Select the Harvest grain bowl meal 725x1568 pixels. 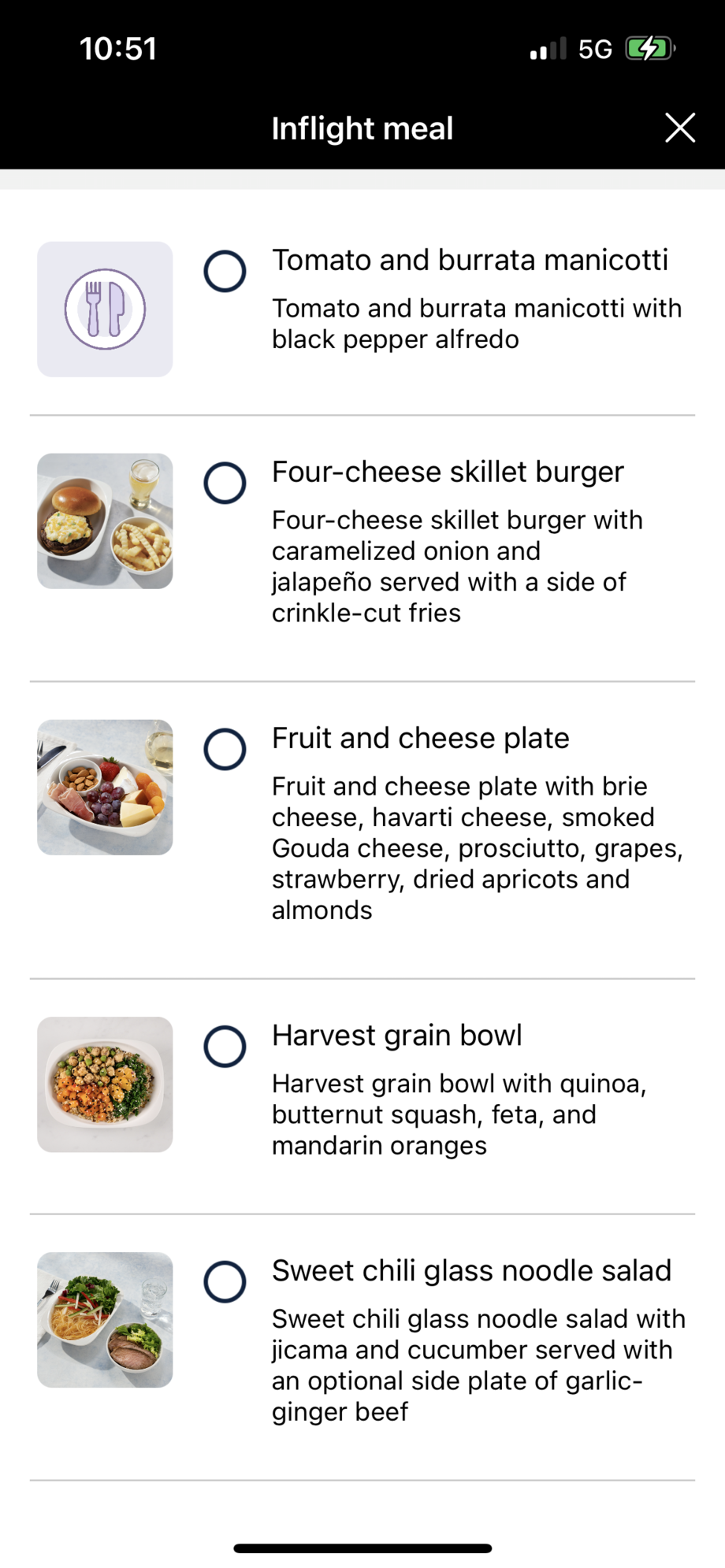[x=225, y=1047]
